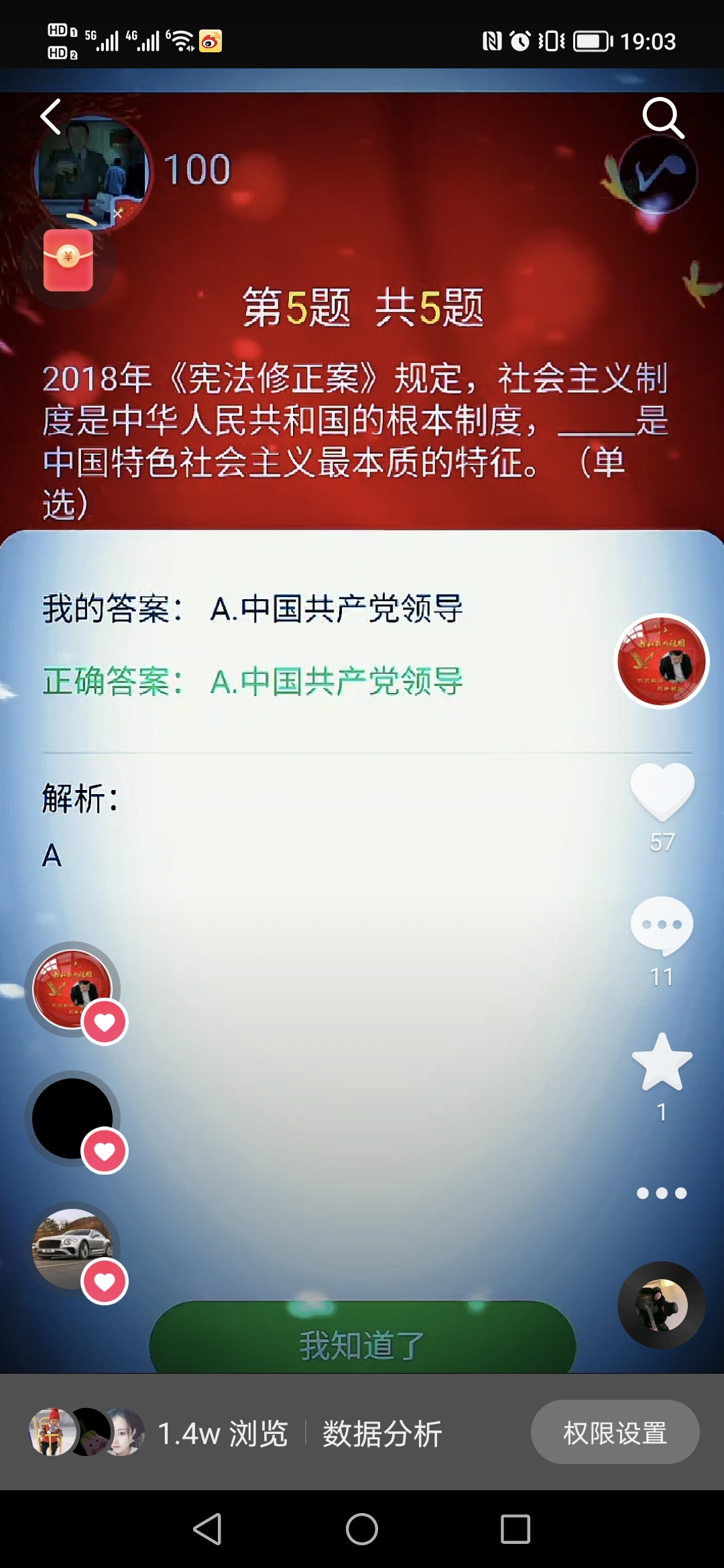Open the three-dot more options menu
The height and width of the screenshot is (1568, 724).
tap(662, 1193)
